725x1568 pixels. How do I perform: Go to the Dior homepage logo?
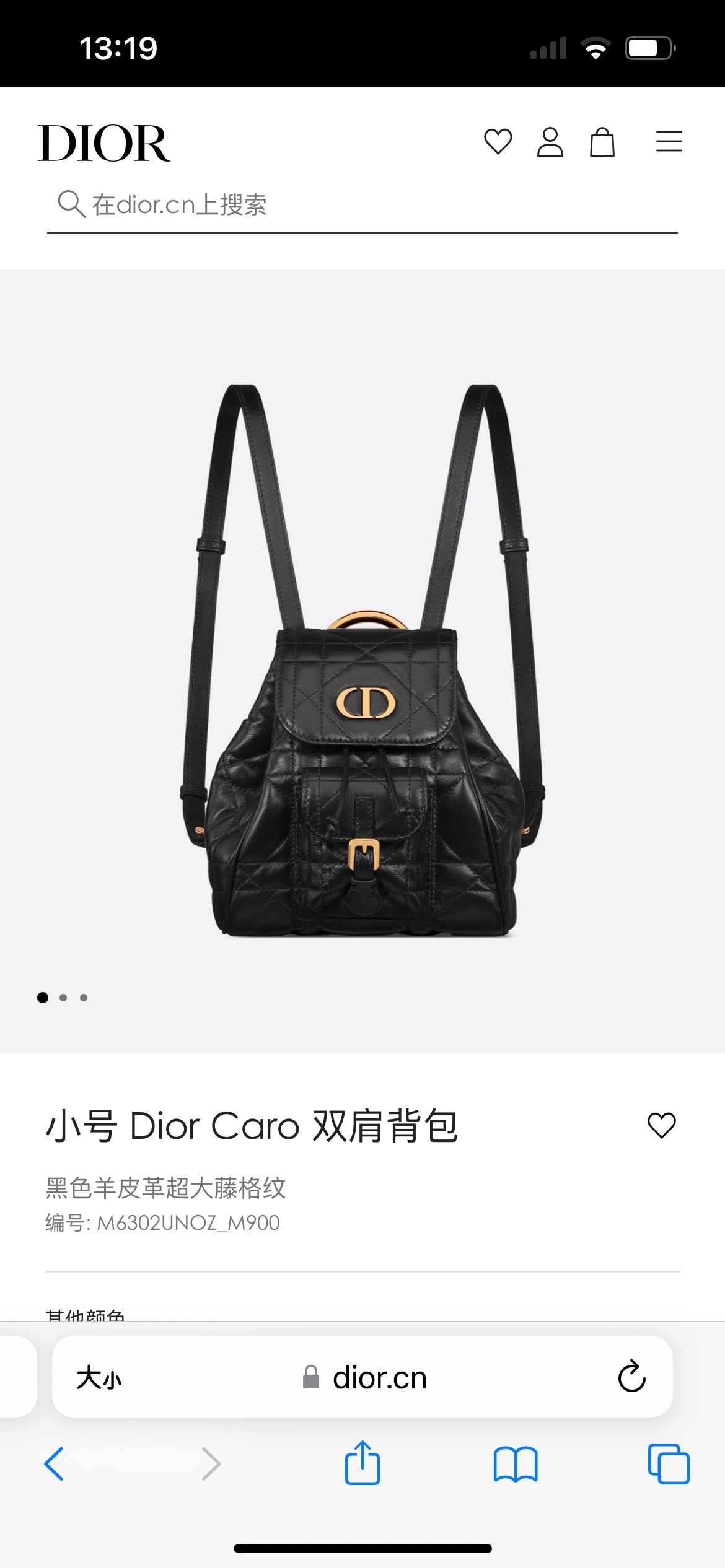tap(104, 143)
